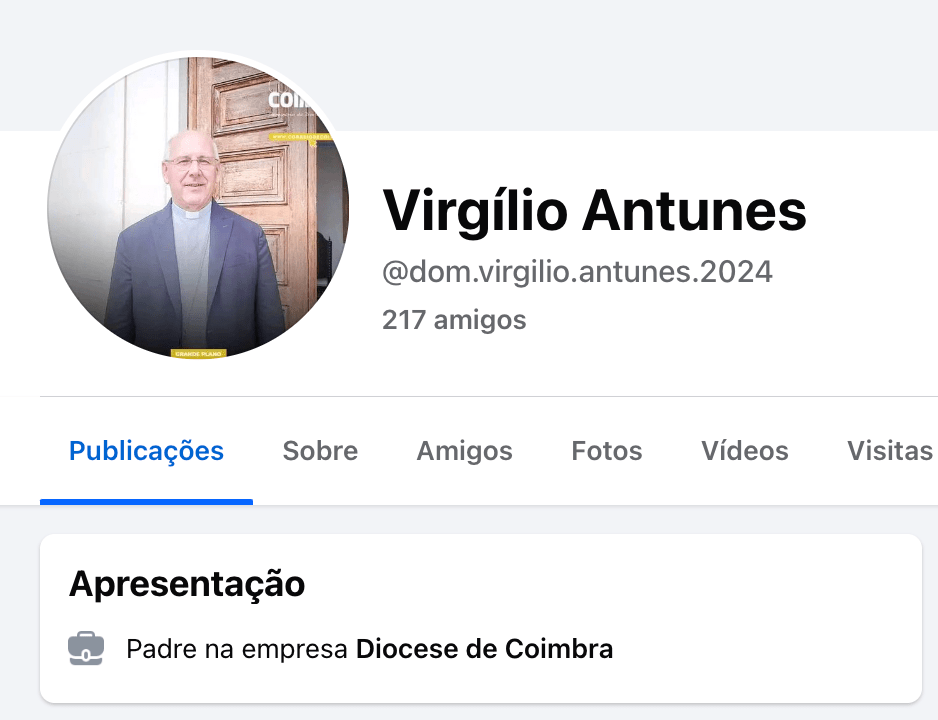Open the Amigos tab
The image size is (938, 720).
coord(464,451)
